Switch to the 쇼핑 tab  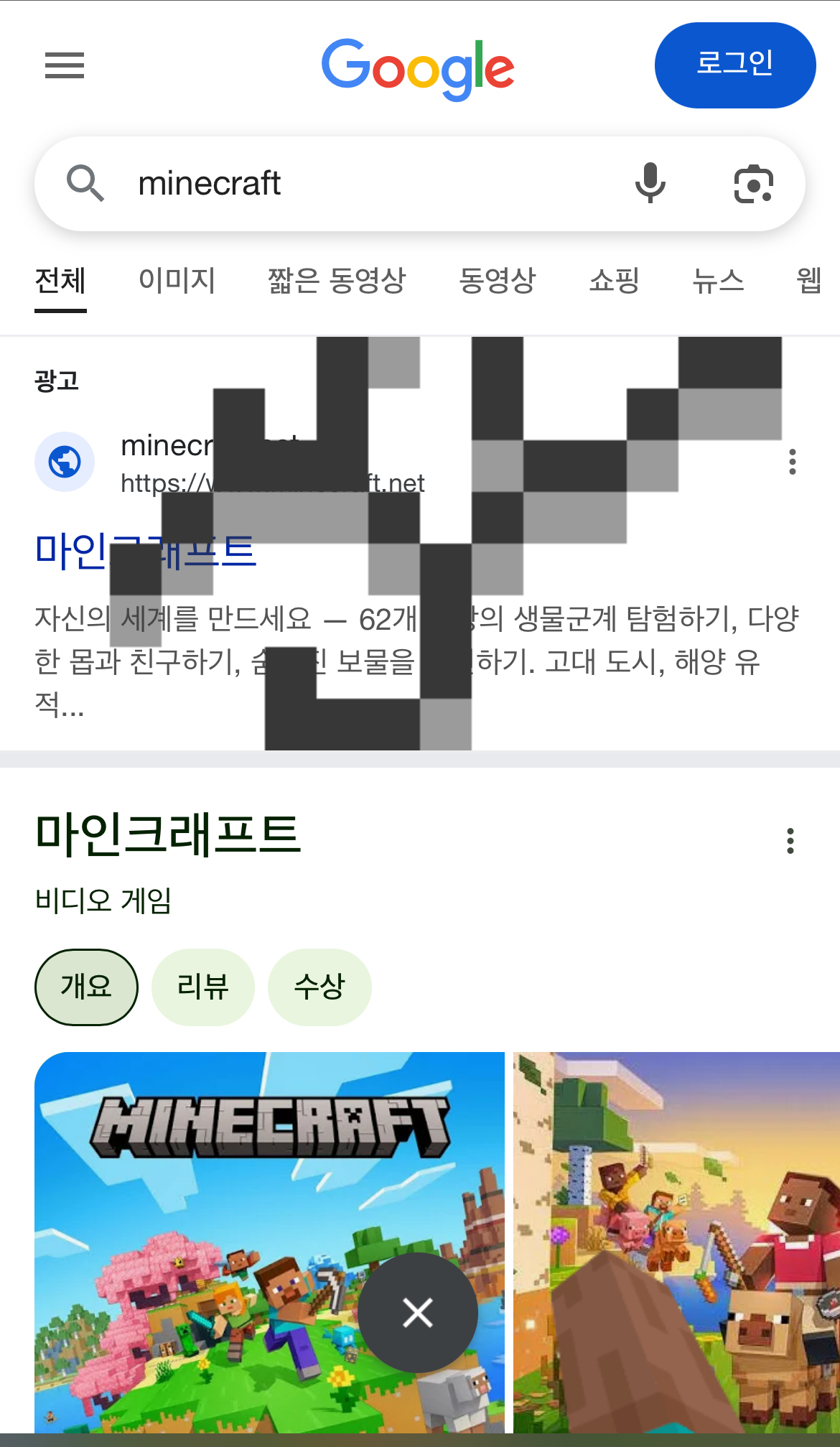(x=615, y=280)
